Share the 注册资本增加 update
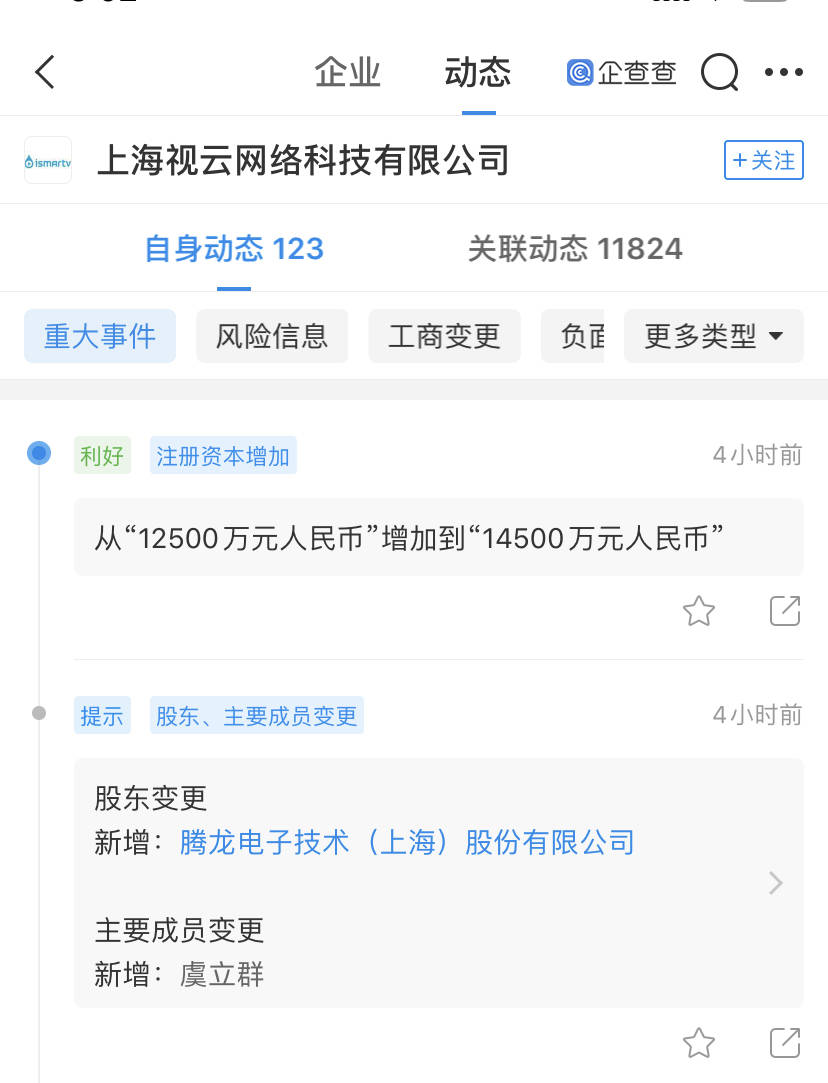 (x=785, y=611)
